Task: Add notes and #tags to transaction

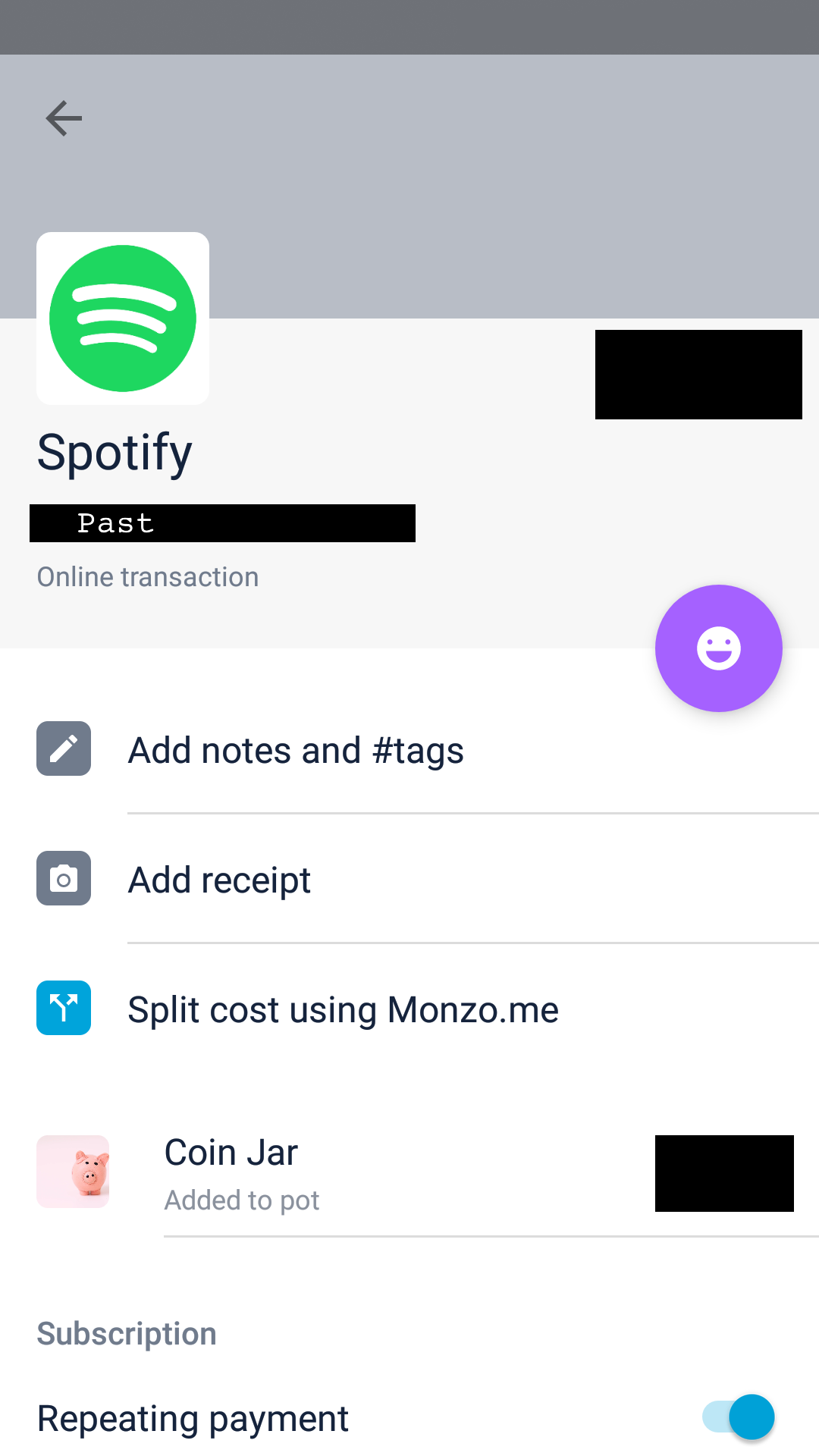Action: [x=296, y=750]
